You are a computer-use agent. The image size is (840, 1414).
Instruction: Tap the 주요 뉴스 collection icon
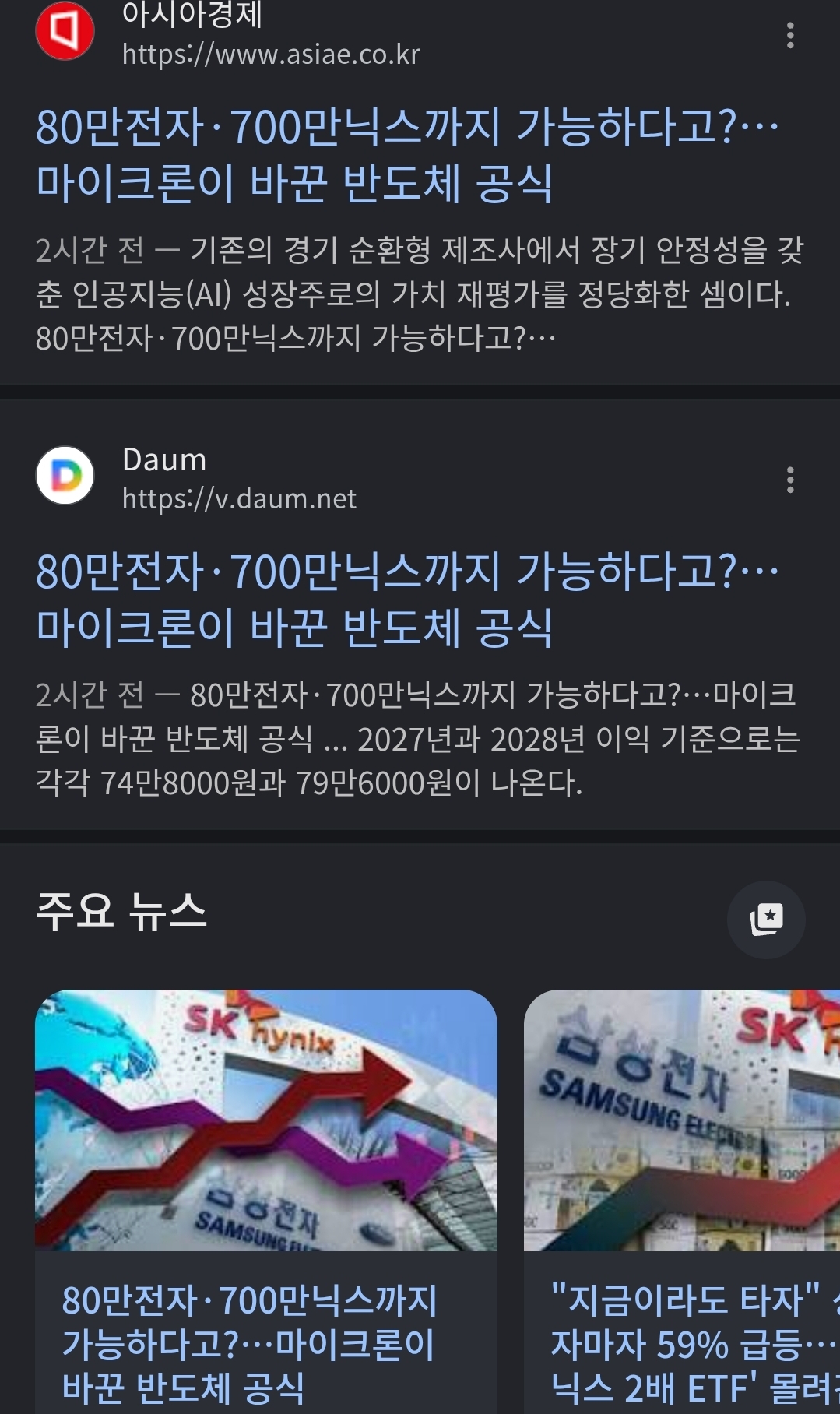click(766, 919)
